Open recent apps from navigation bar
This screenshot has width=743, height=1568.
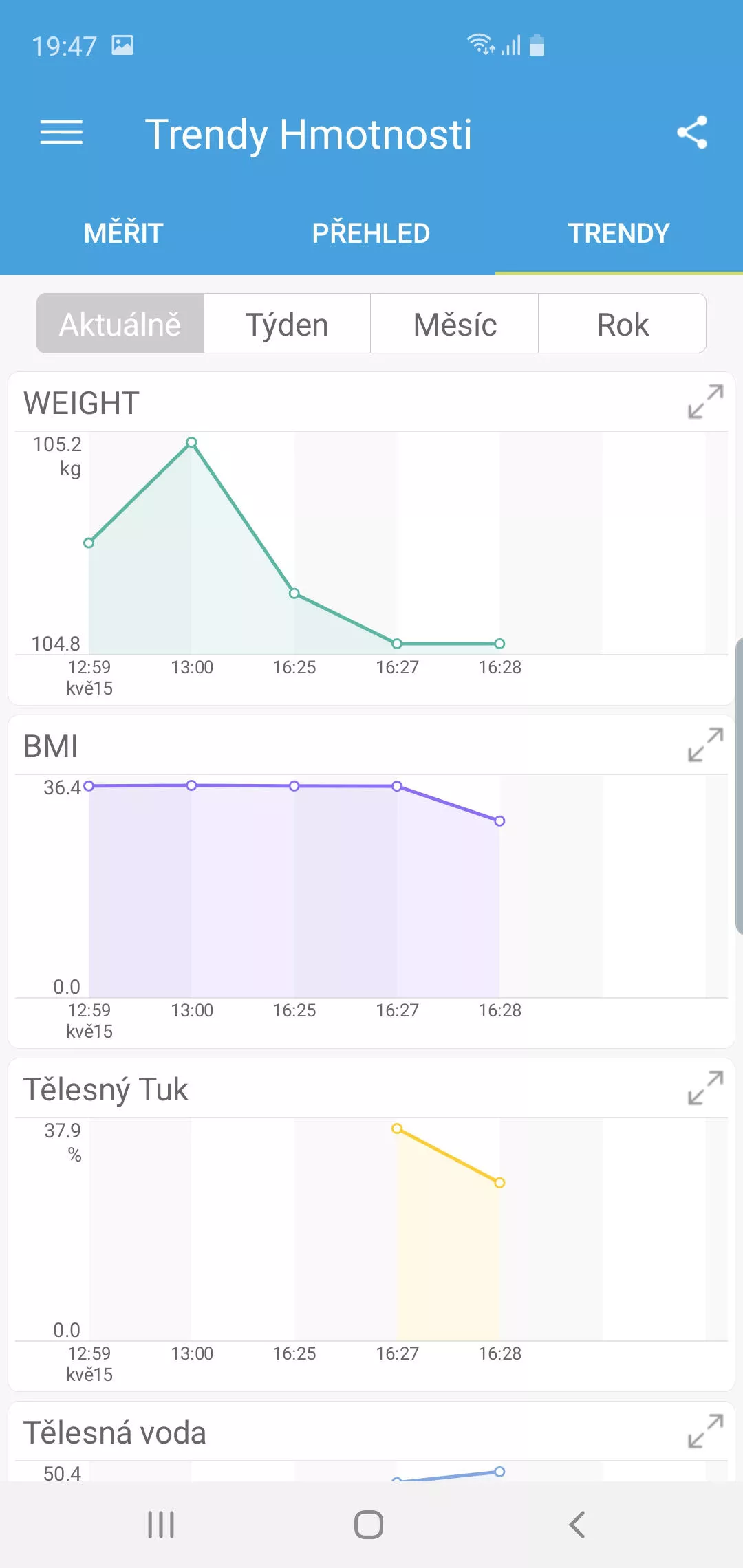click(161, 1524)
